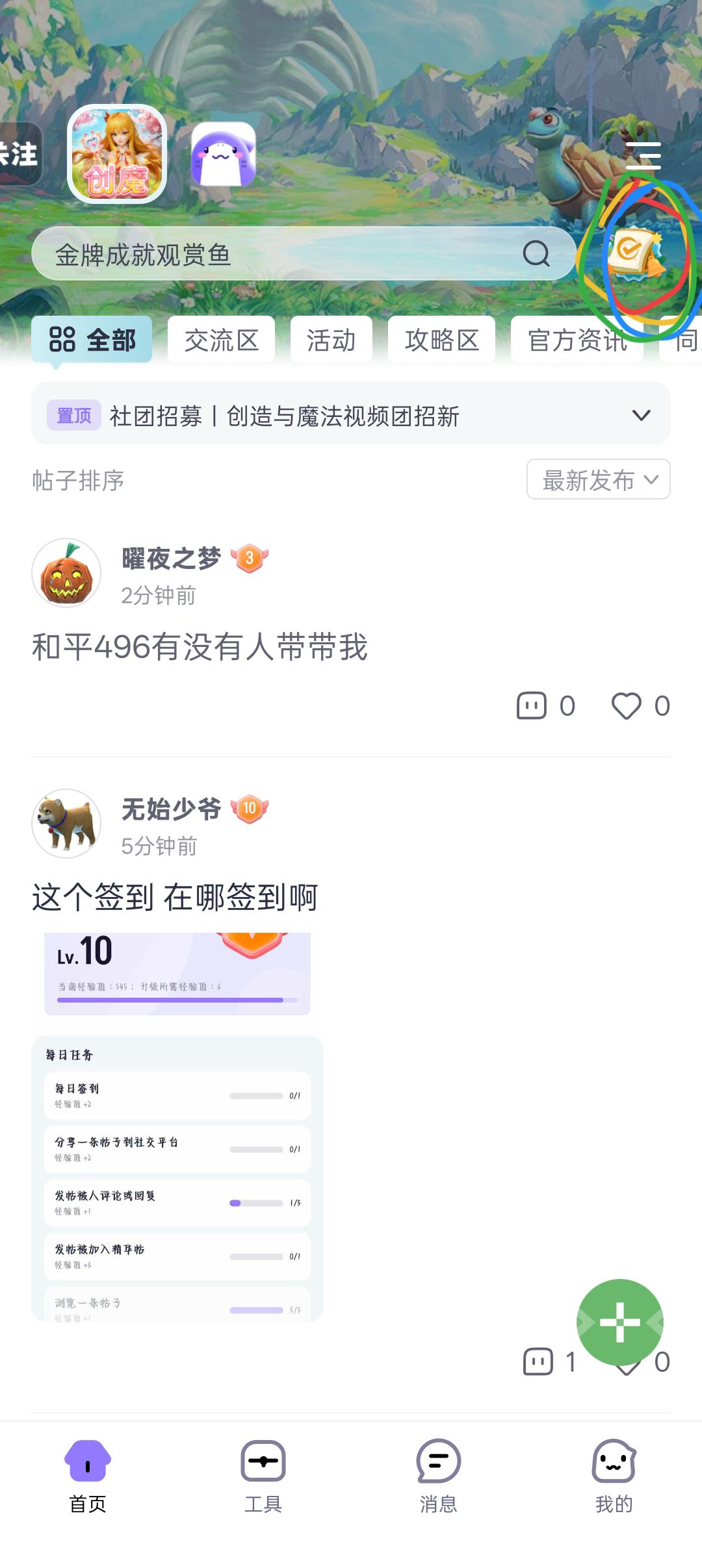Open the daily check-in icon
The image size is (702, 1568).
[636, 253]
